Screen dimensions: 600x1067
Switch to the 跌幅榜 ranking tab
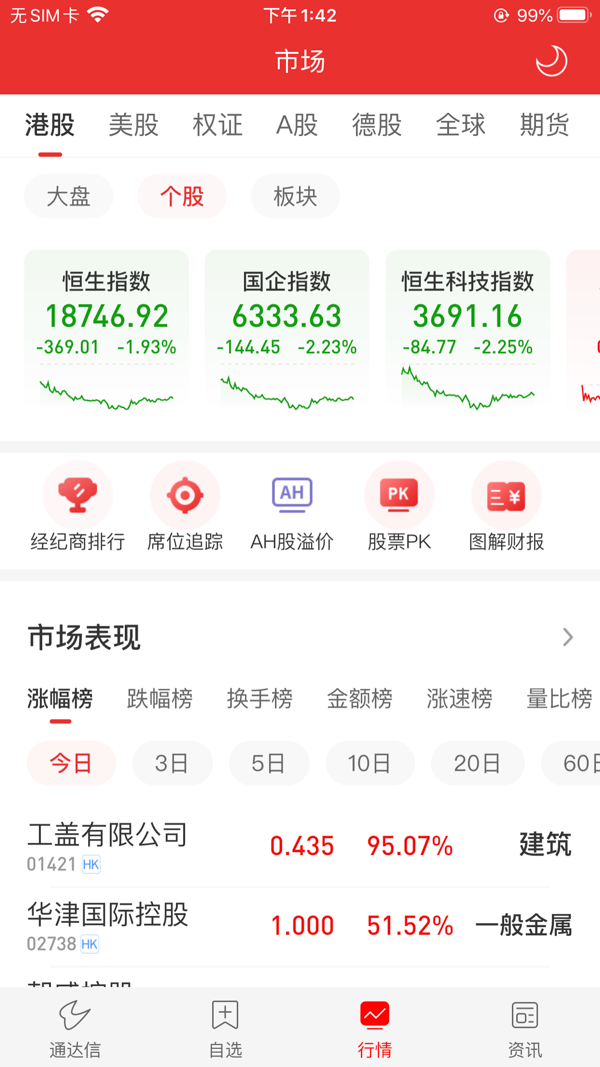pyautogui.click(x=160, y=698)
